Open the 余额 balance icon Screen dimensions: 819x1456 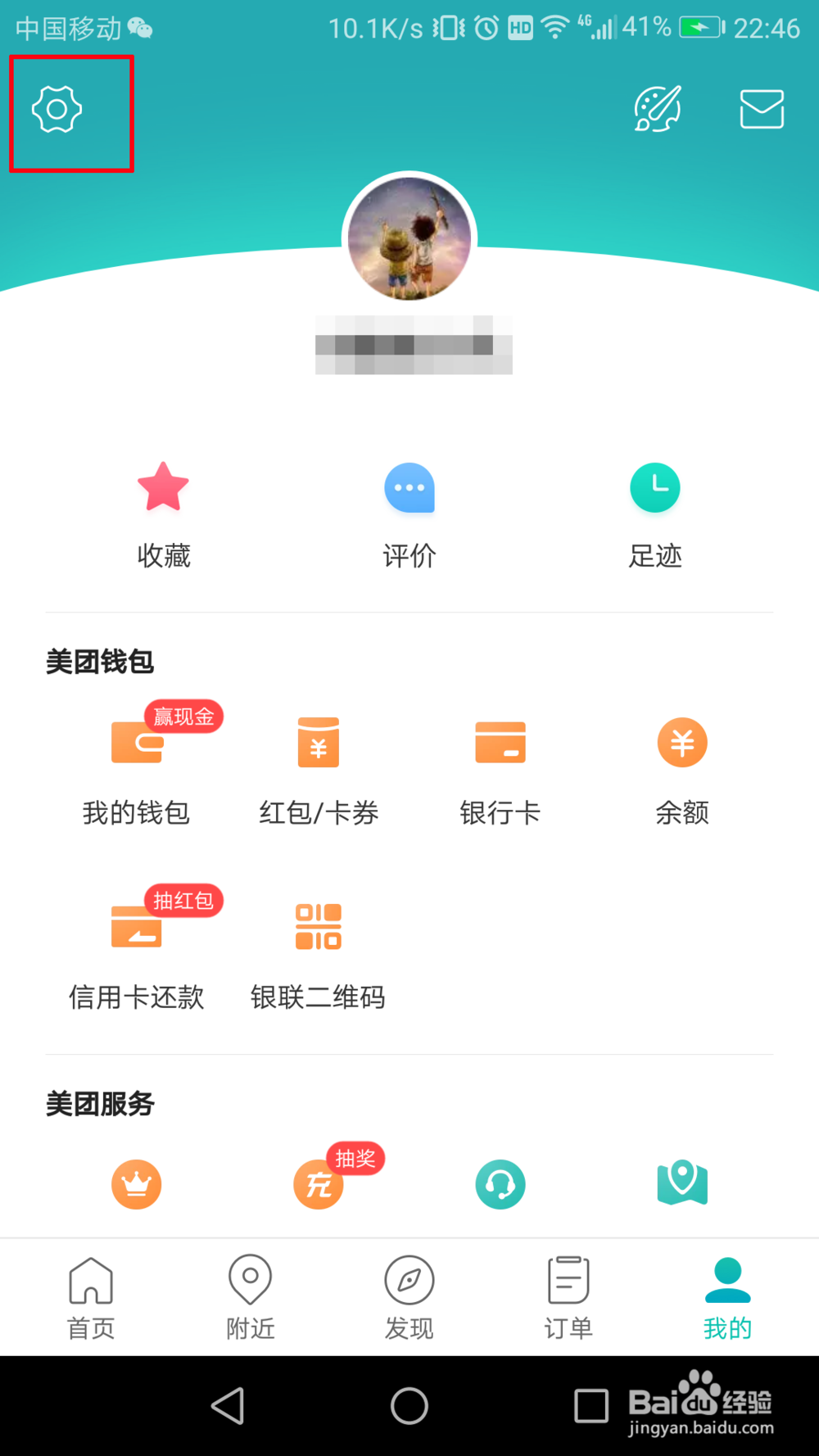(682, 742)
